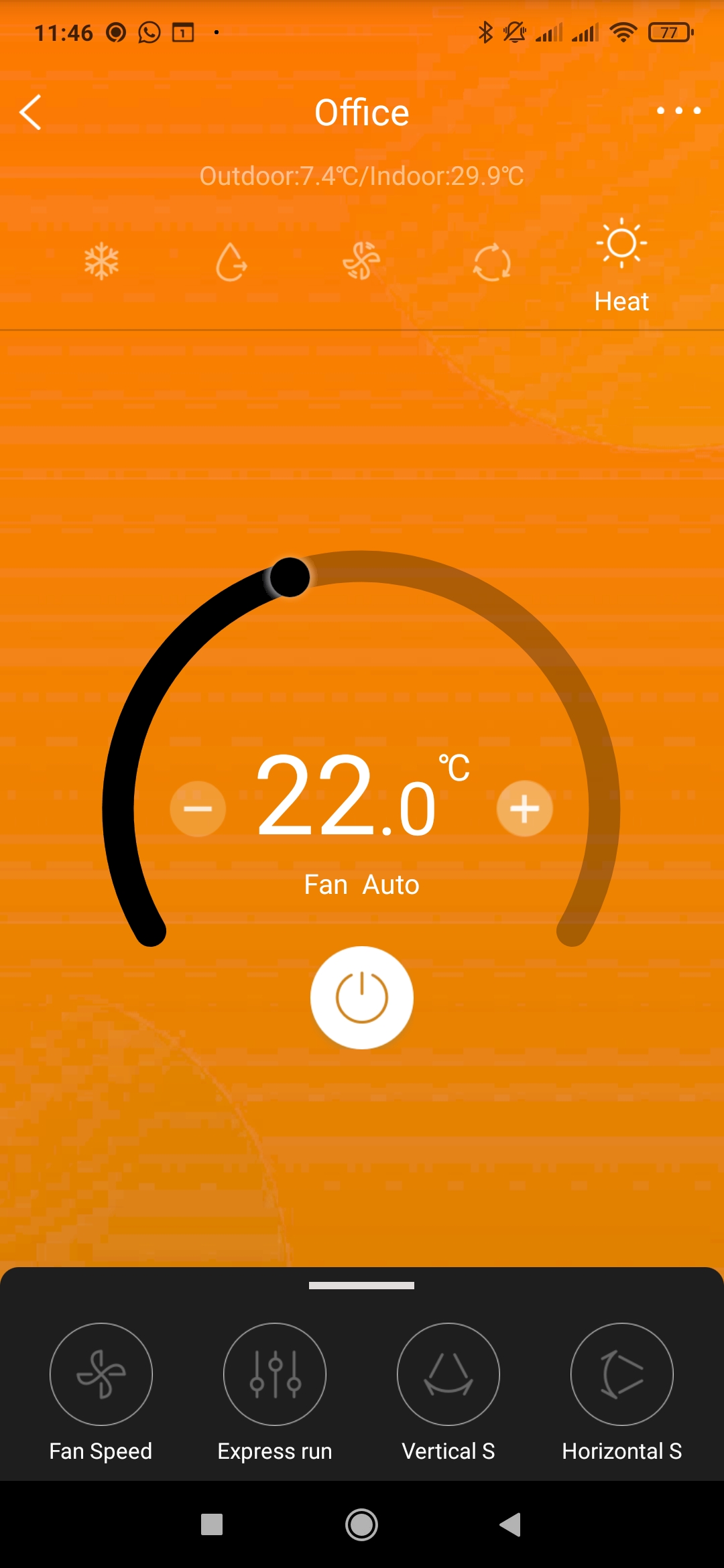
Task: Increase temperature with the plus button
Action: pos(524,809)
